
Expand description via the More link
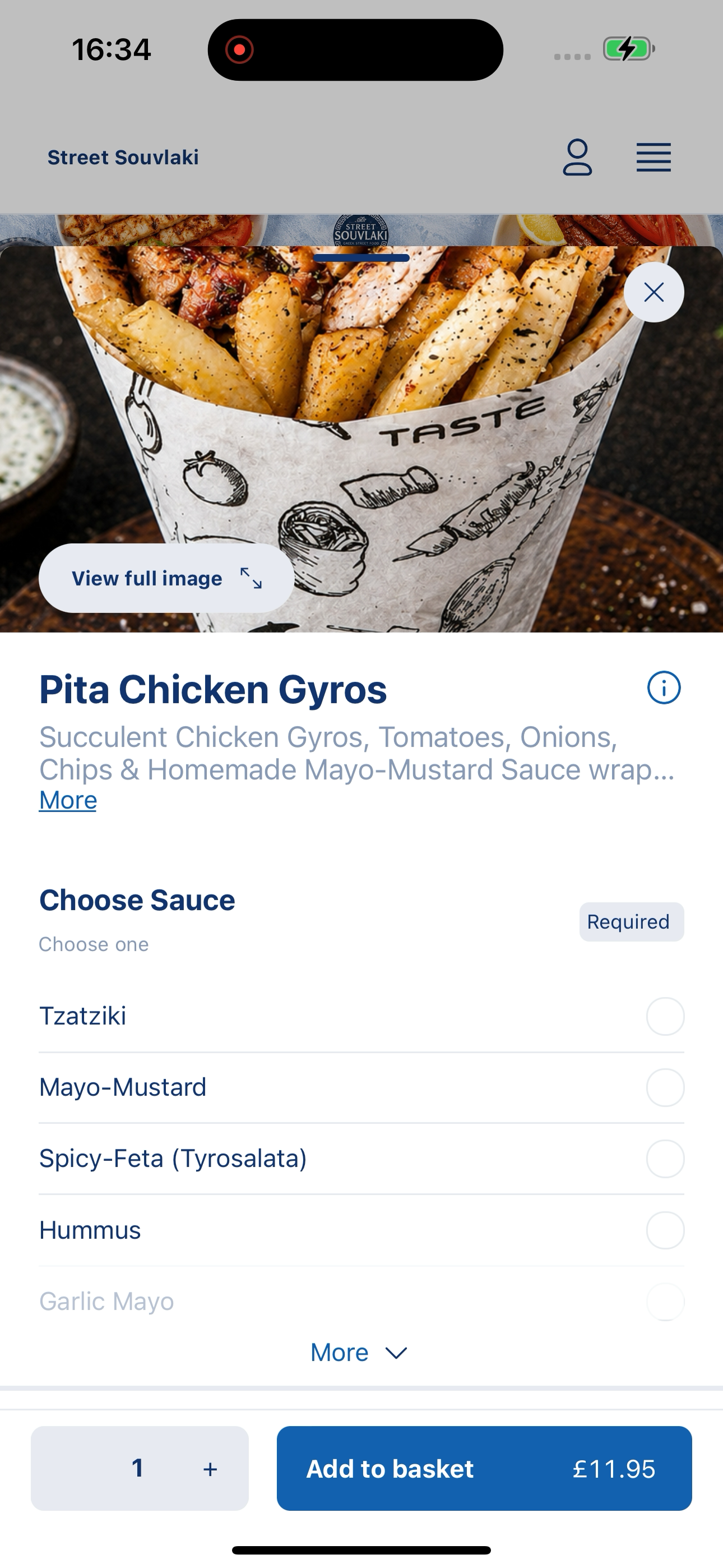68,800
